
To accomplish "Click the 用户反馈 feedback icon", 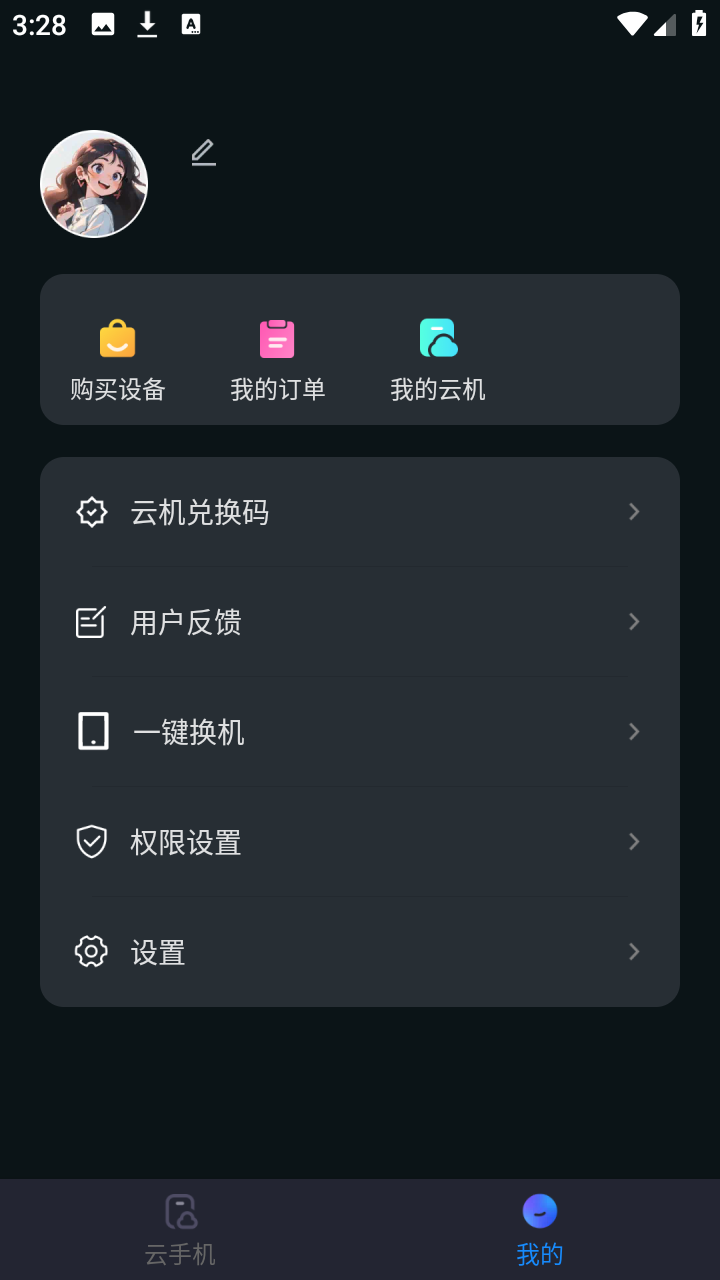I will (91, 621).
